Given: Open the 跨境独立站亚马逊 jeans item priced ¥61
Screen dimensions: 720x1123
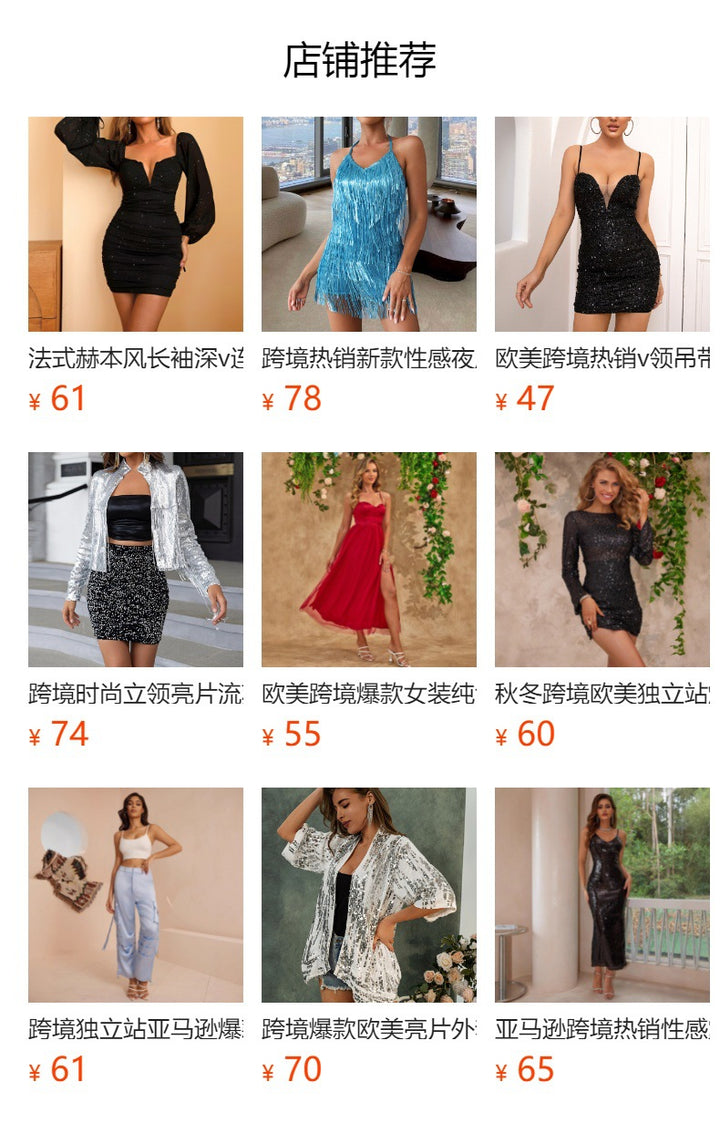Looking at the screenshot, I should click(135, 895).
